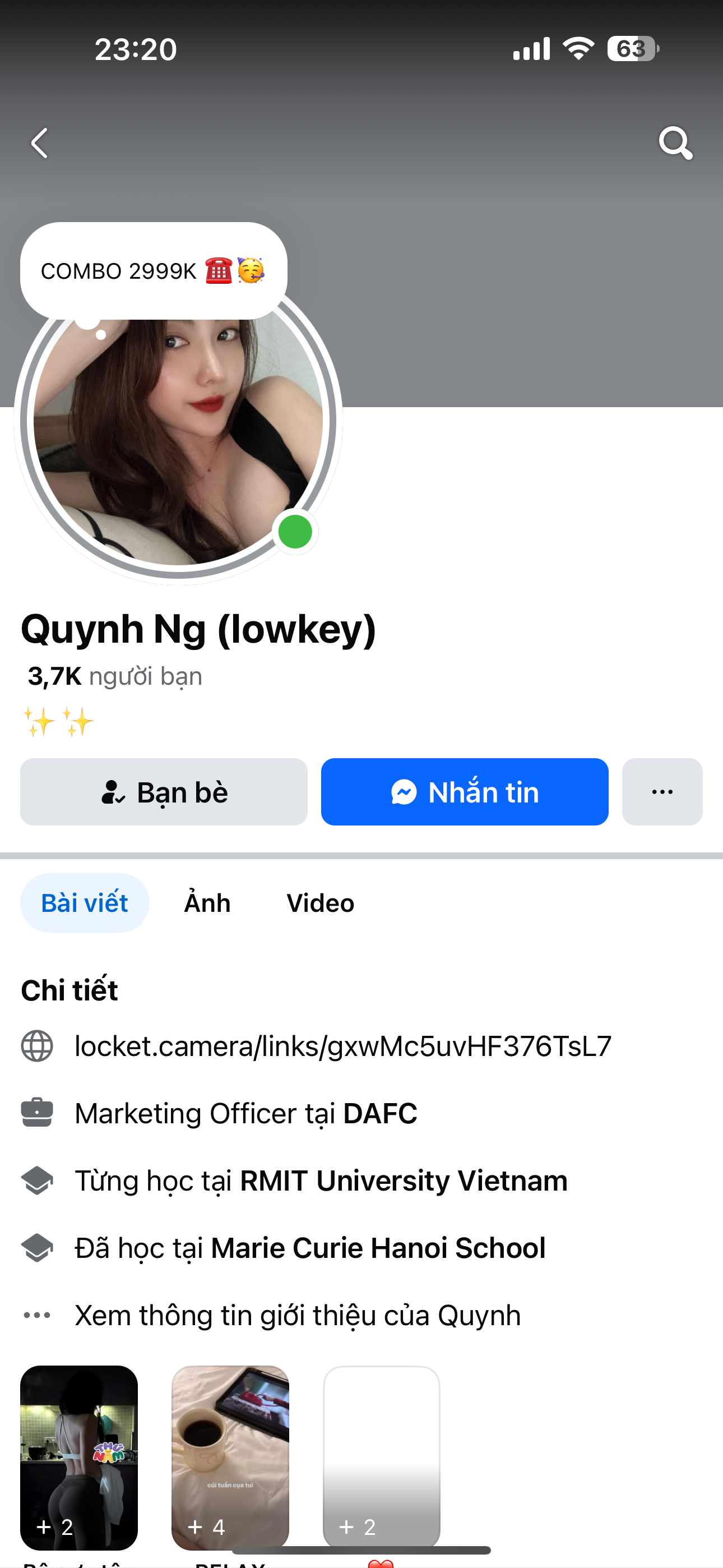Open the three-dot more options button
The image size is (723, 1568).
[661, 792]
